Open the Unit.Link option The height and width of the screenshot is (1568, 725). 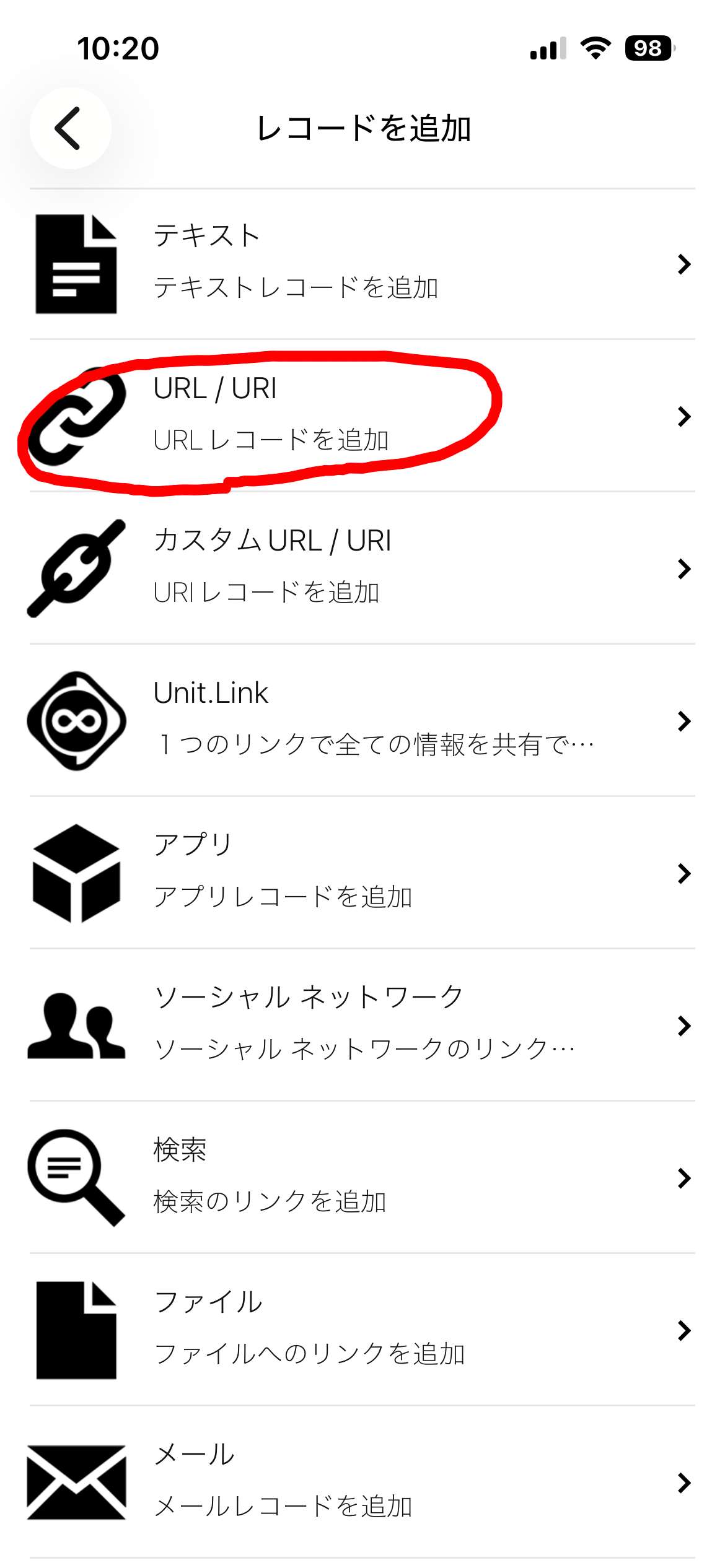(x=362, y=720)
